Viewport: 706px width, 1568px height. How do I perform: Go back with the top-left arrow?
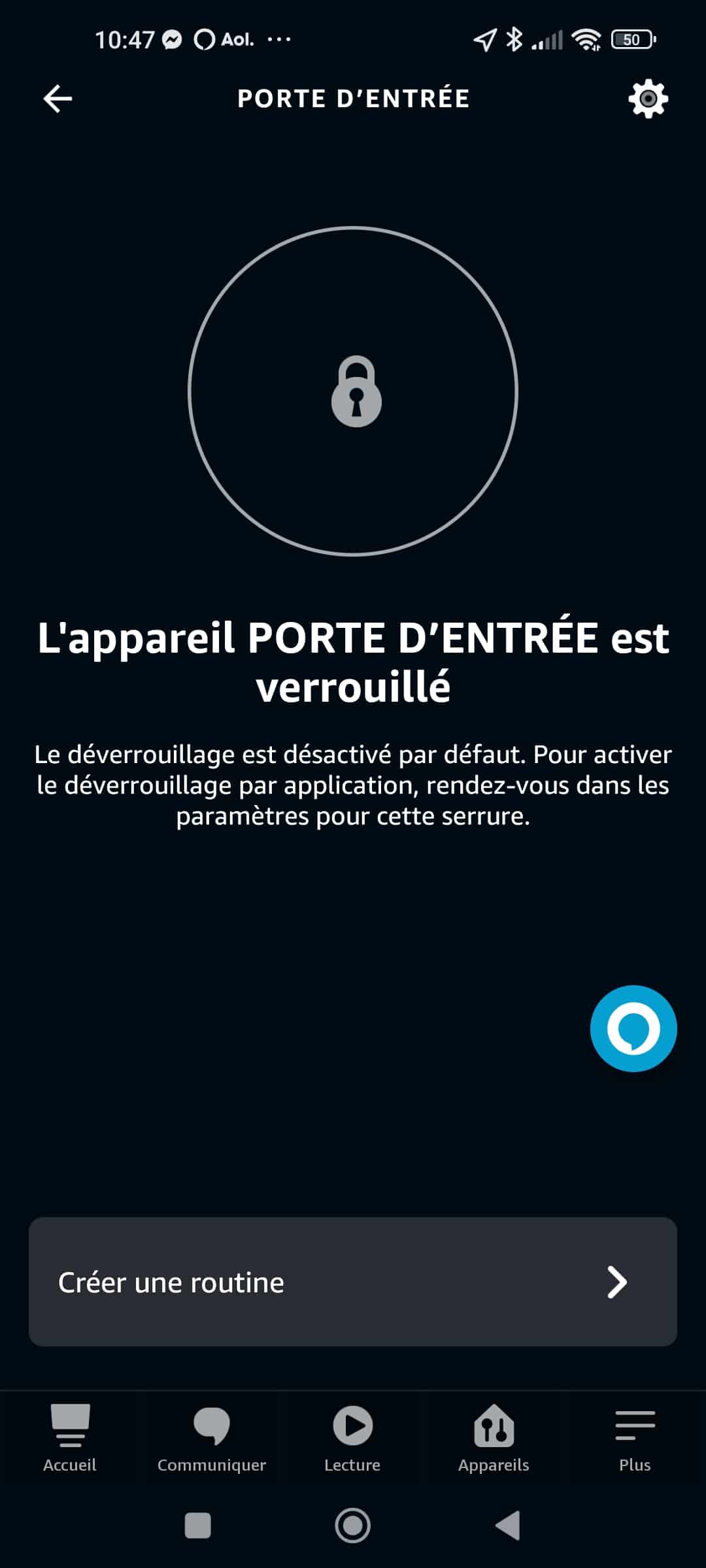point(58,99)
